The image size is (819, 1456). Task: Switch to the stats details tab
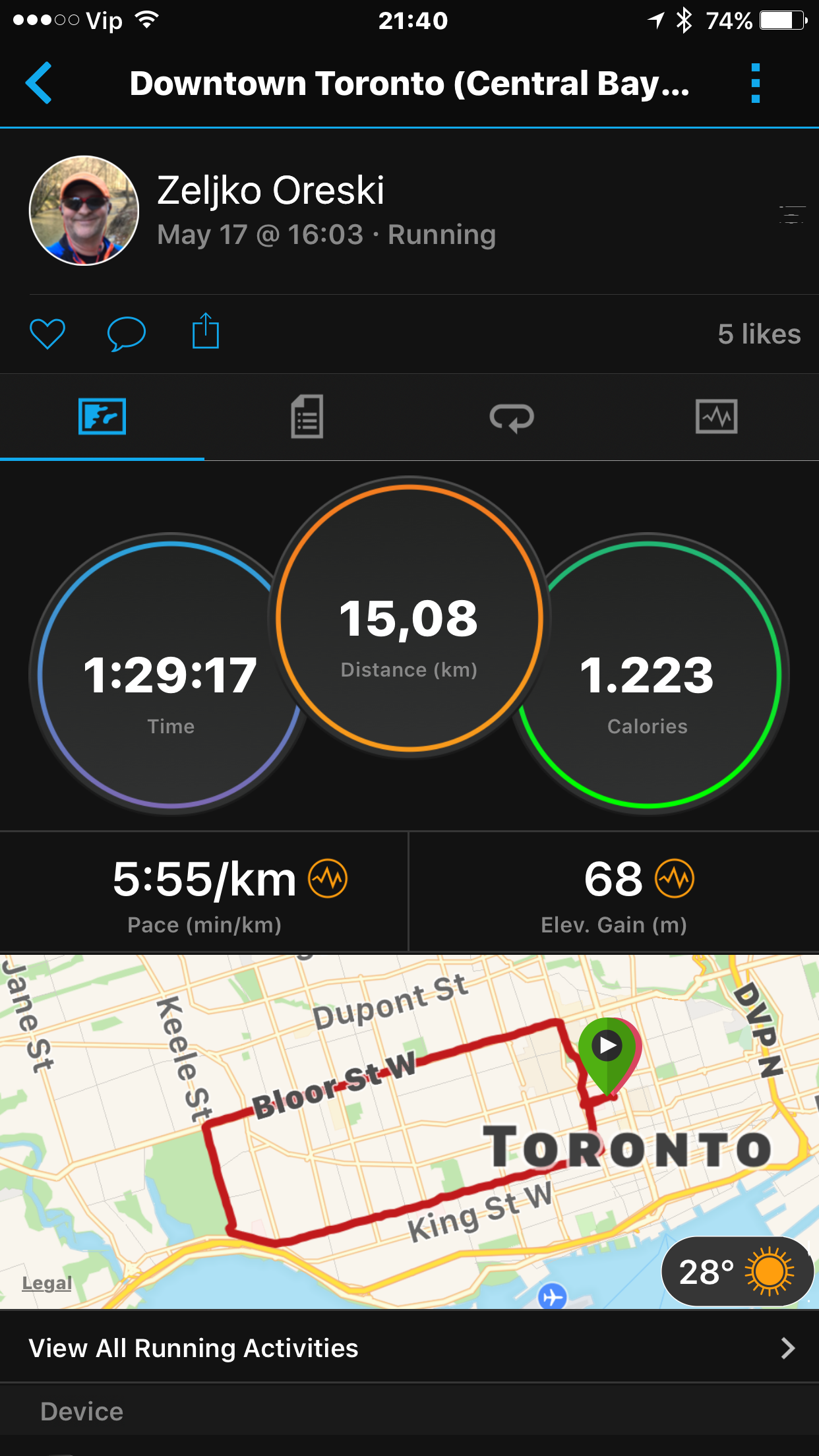pyautogui.click(x=307, y=417)
